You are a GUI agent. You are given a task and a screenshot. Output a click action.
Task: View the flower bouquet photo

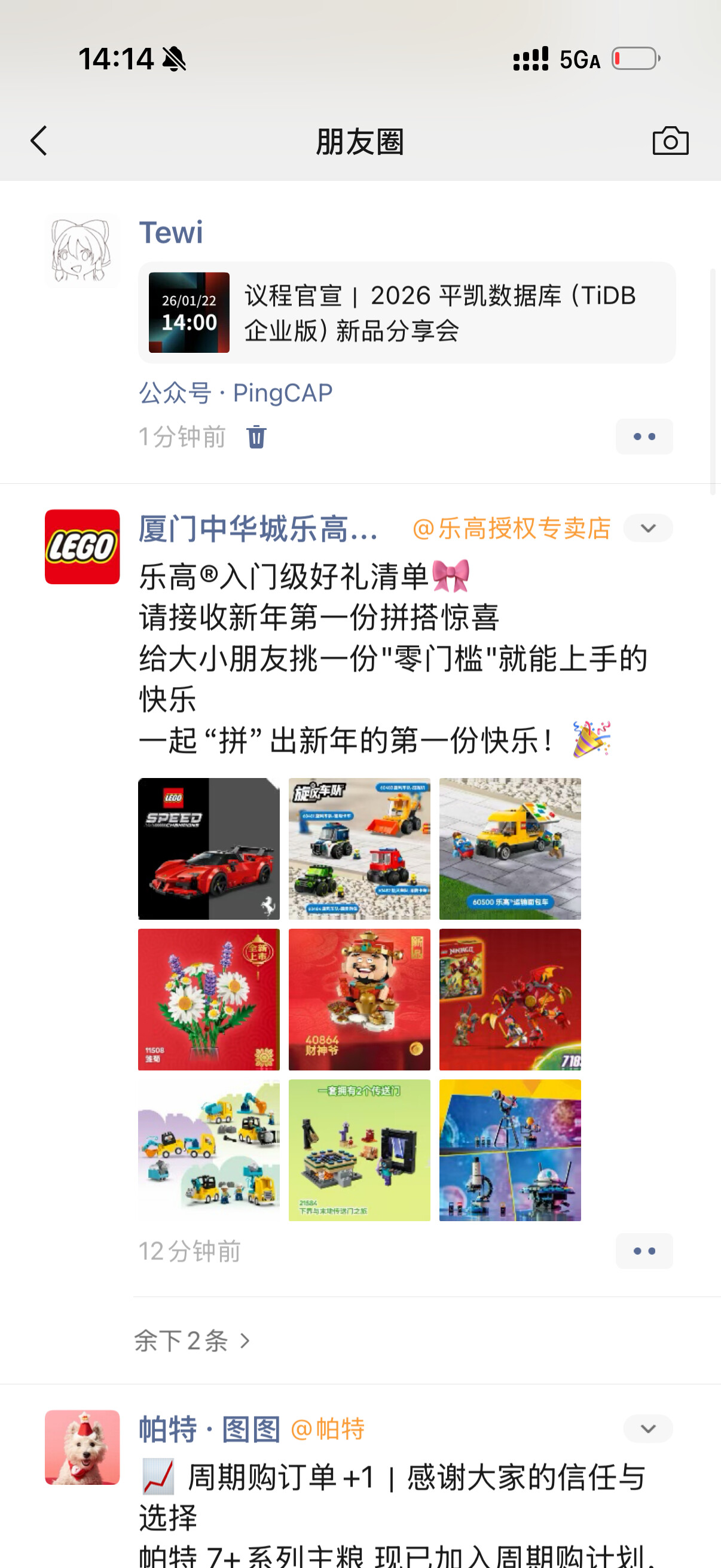(x=209, y=999)
